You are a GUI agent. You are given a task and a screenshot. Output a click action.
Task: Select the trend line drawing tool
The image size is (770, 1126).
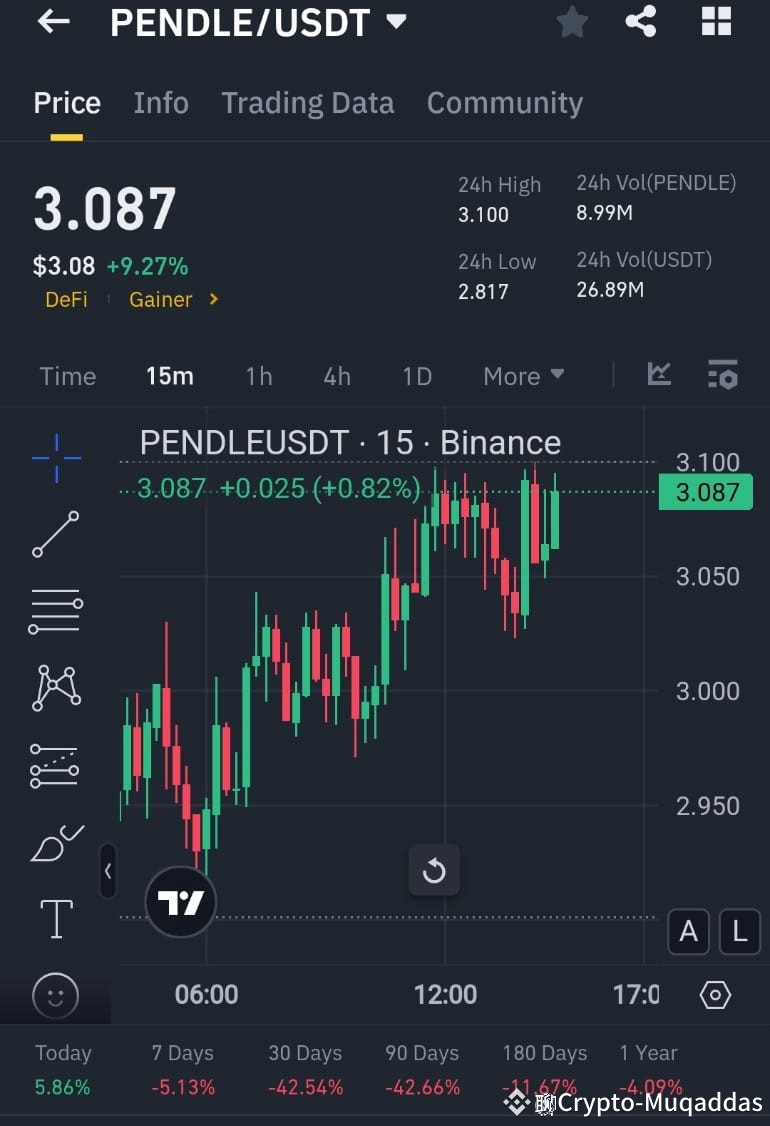pyautogui.click(x=55, y=535)
